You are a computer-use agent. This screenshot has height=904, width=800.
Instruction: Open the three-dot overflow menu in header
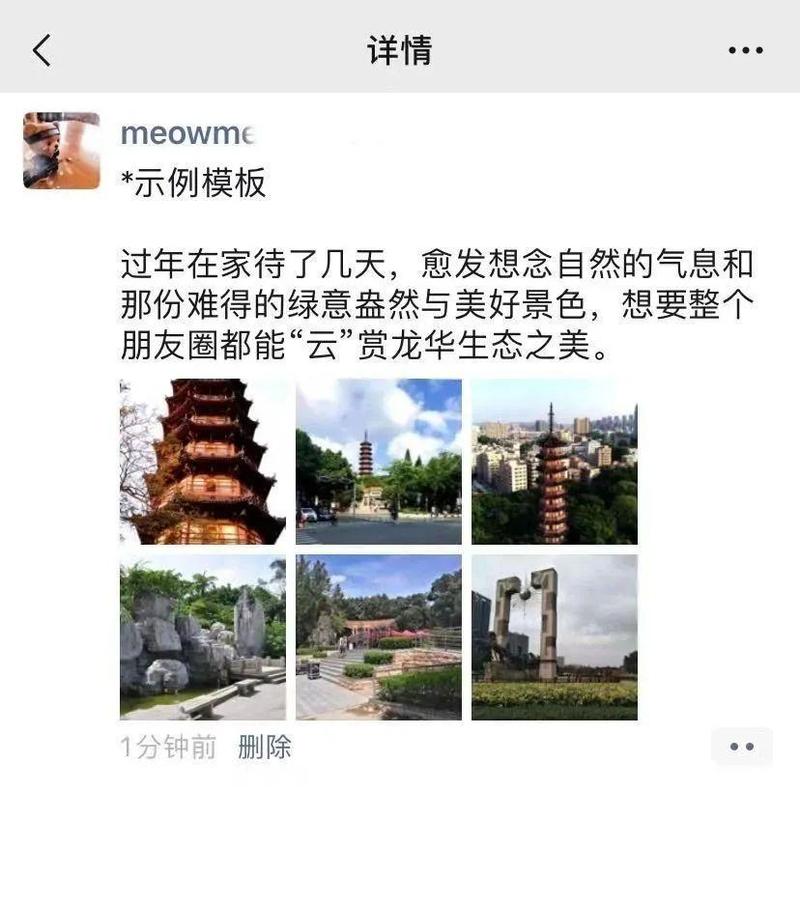745,50
